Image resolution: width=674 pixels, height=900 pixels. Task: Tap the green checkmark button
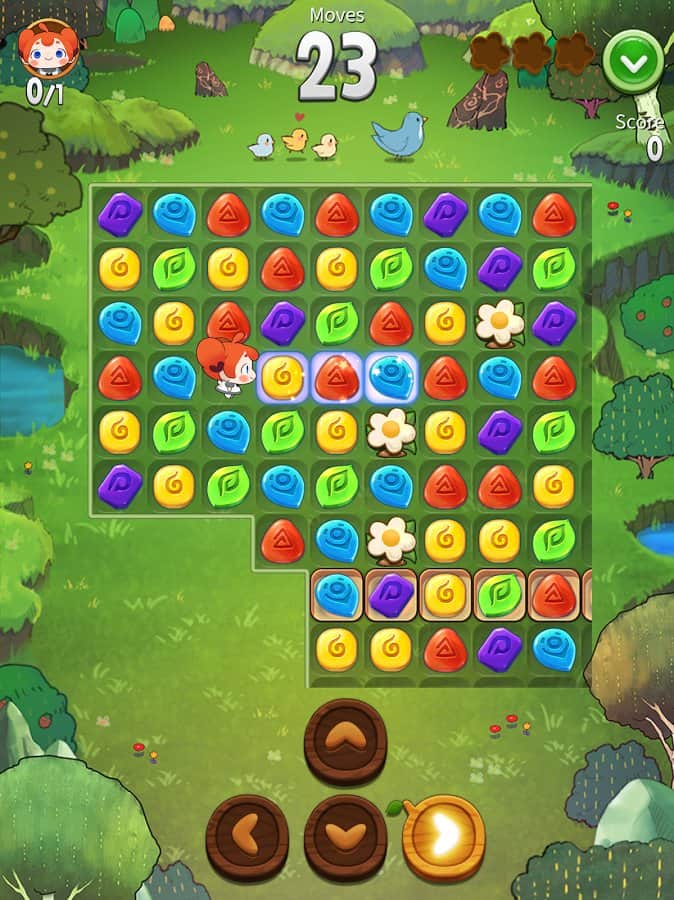[633, 62]
